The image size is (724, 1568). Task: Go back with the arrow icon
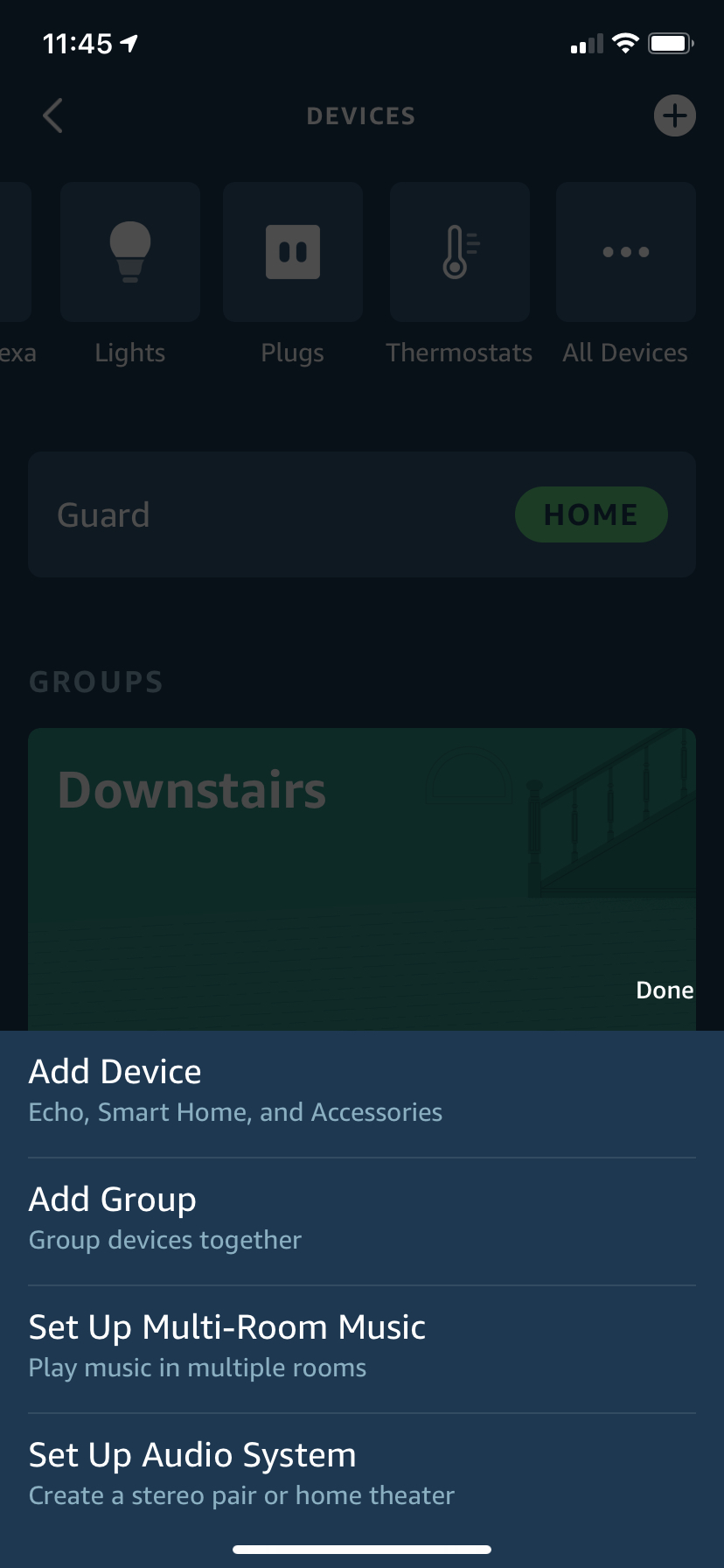[53, 115]
